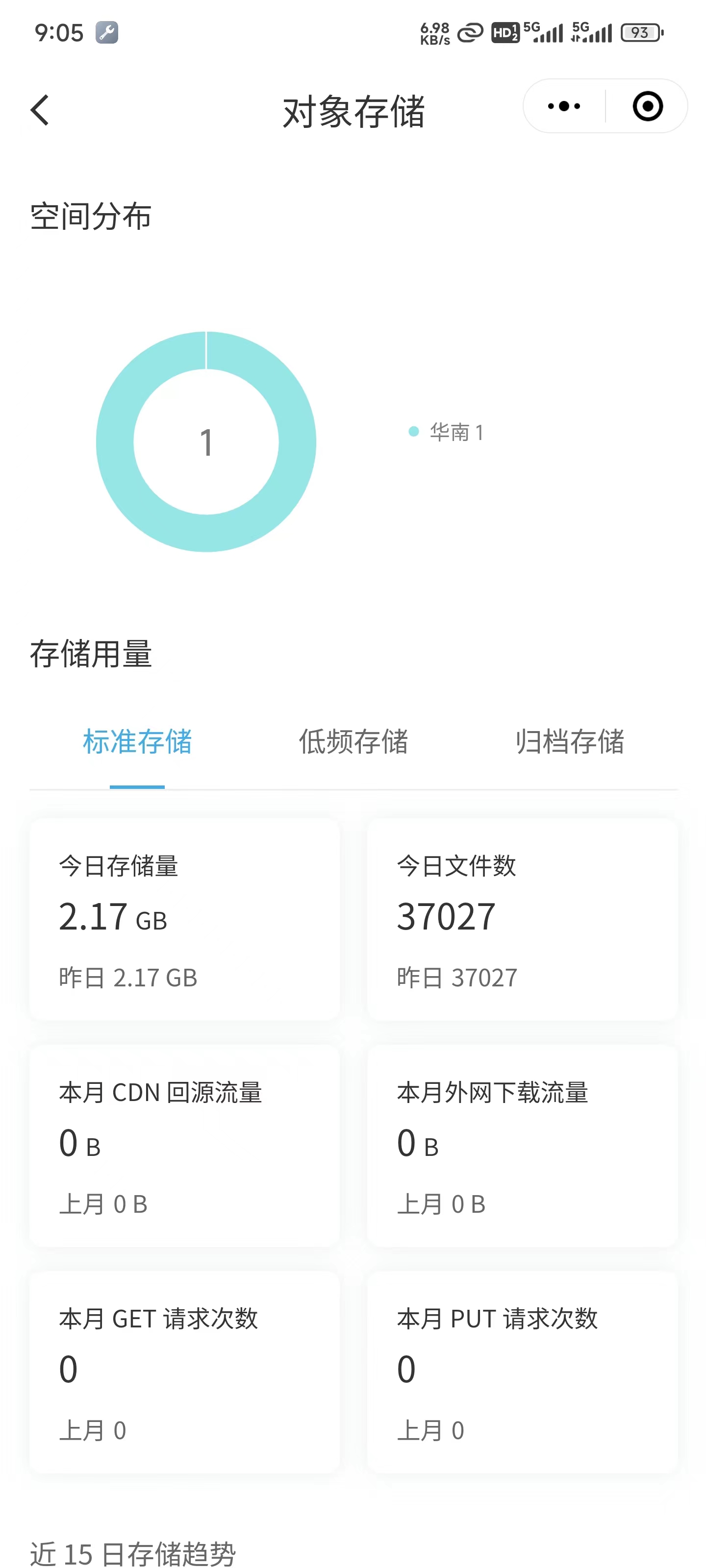This screenshot has height=1568, width=706.
Task: Close the mini program with the circle icon
Action: tap(647, 106)
